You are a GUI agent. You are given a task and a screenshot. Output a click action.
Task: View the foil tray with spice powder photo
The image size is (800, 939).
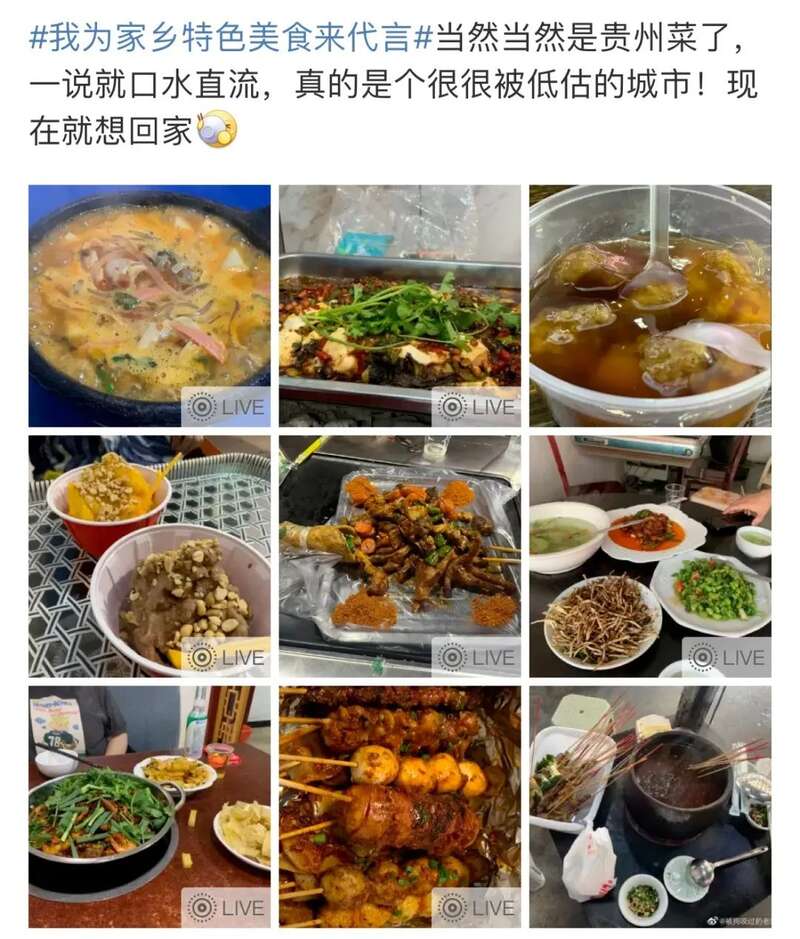click(x=399, y=556)
